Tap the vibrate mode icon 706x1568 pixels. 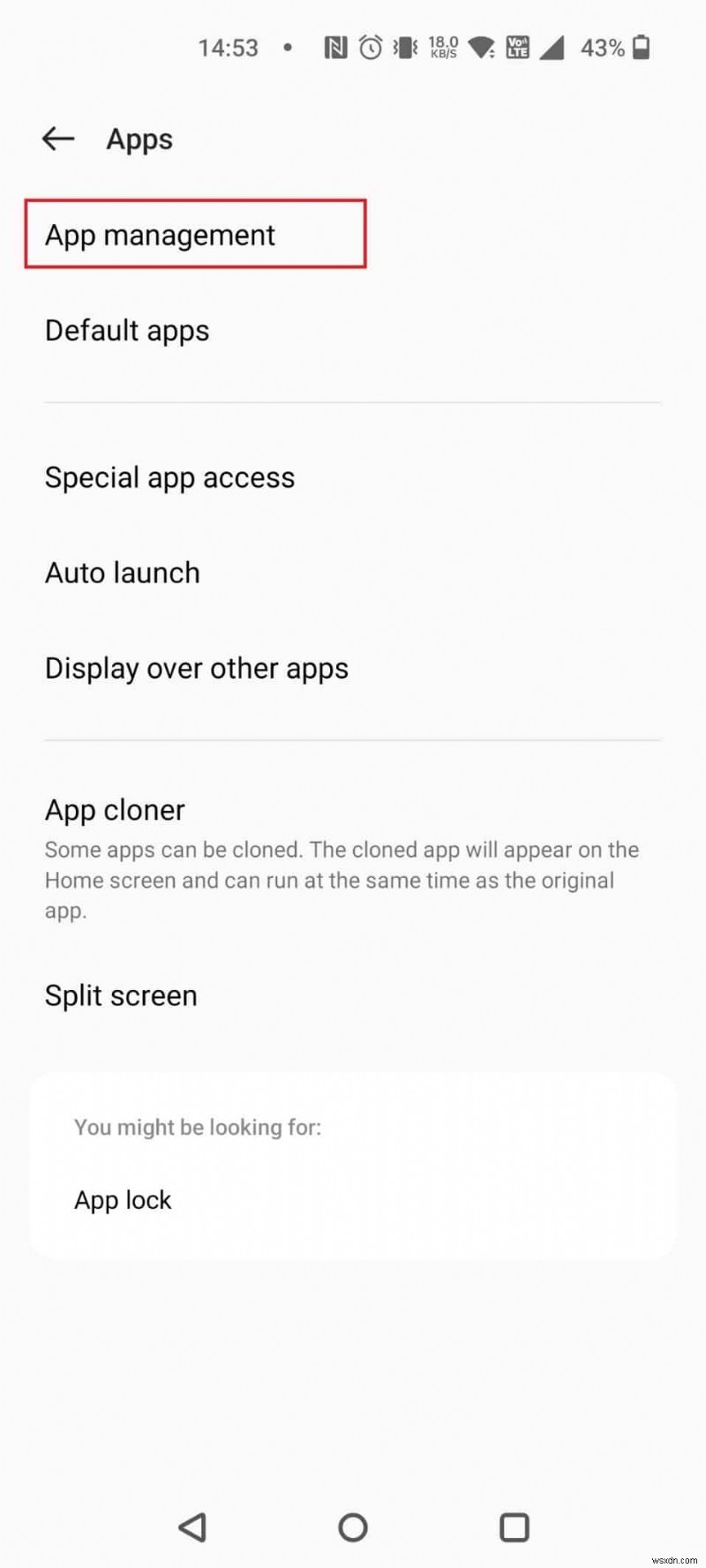(x=404, y=48)
